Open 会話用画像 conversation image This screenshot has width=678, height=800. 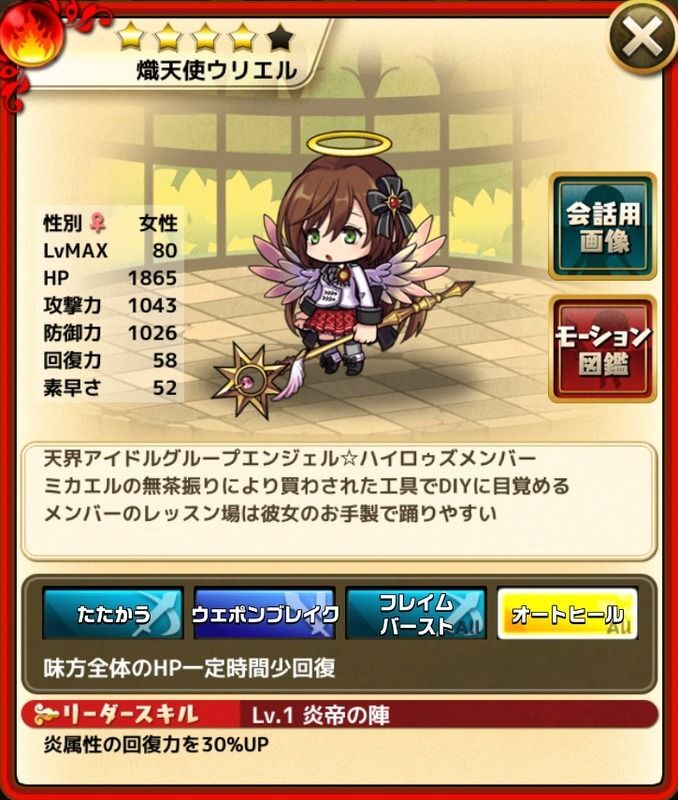coord(602,227)
